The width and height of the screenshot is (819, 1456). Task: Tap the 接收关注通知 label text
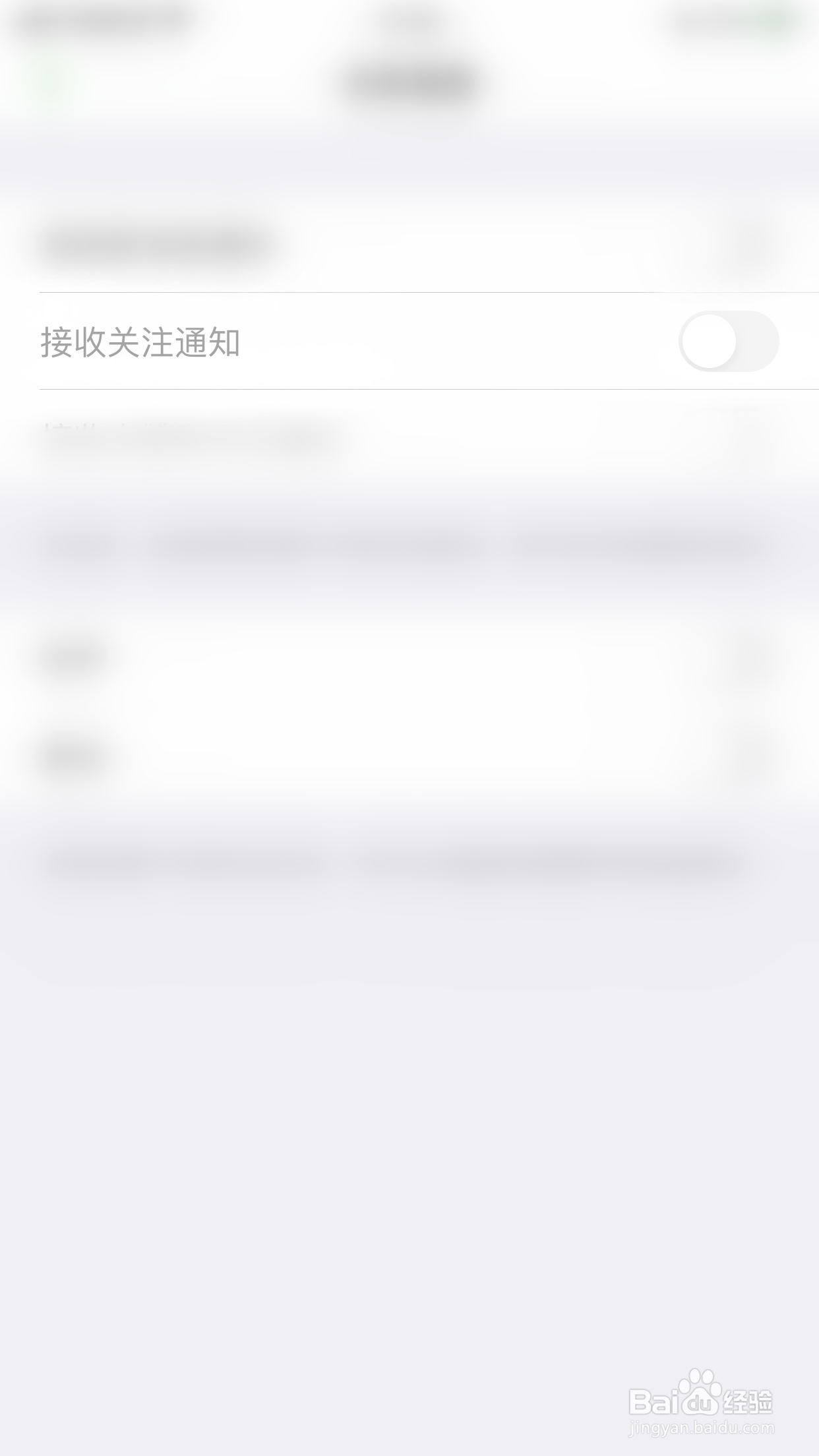[x=140, y=340]
